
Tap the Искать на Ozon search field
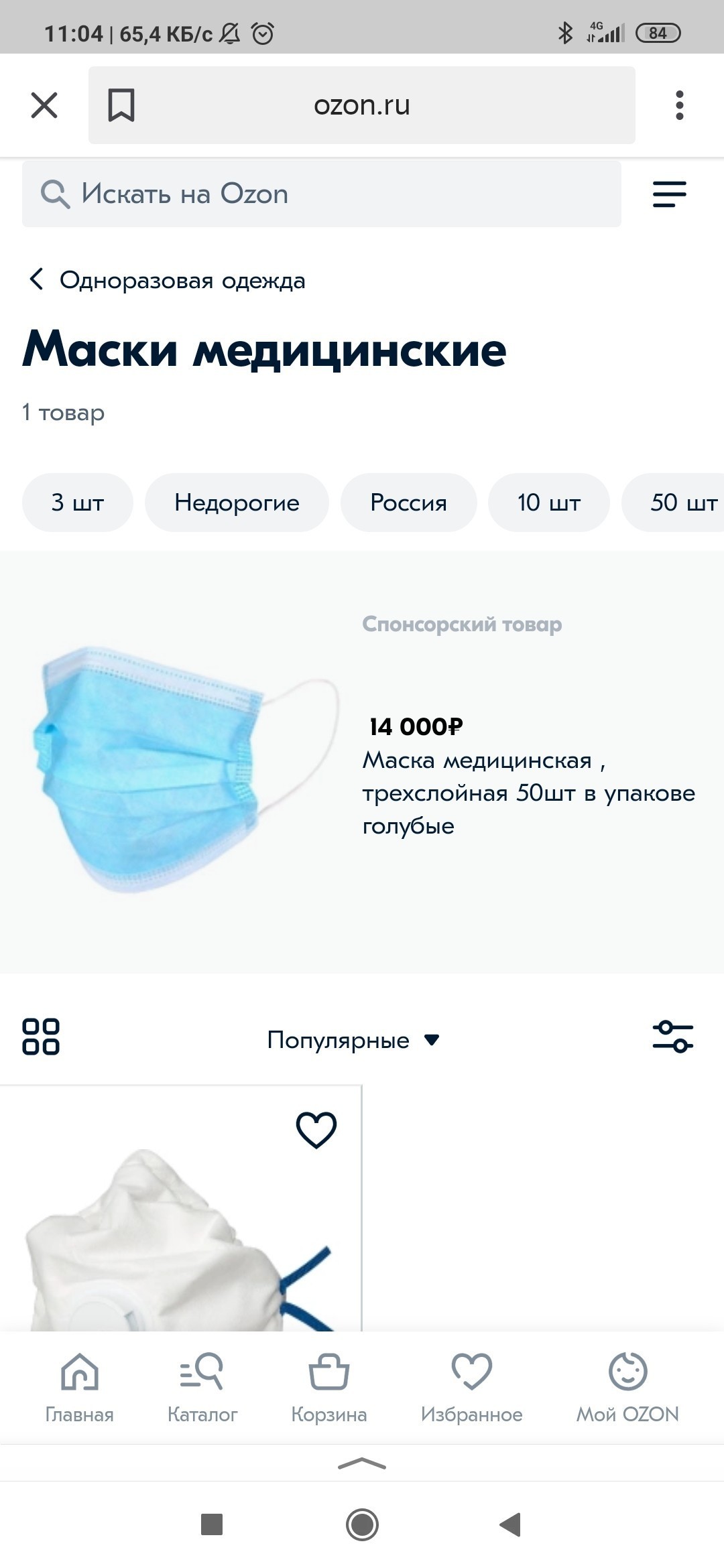coord(322,194)
